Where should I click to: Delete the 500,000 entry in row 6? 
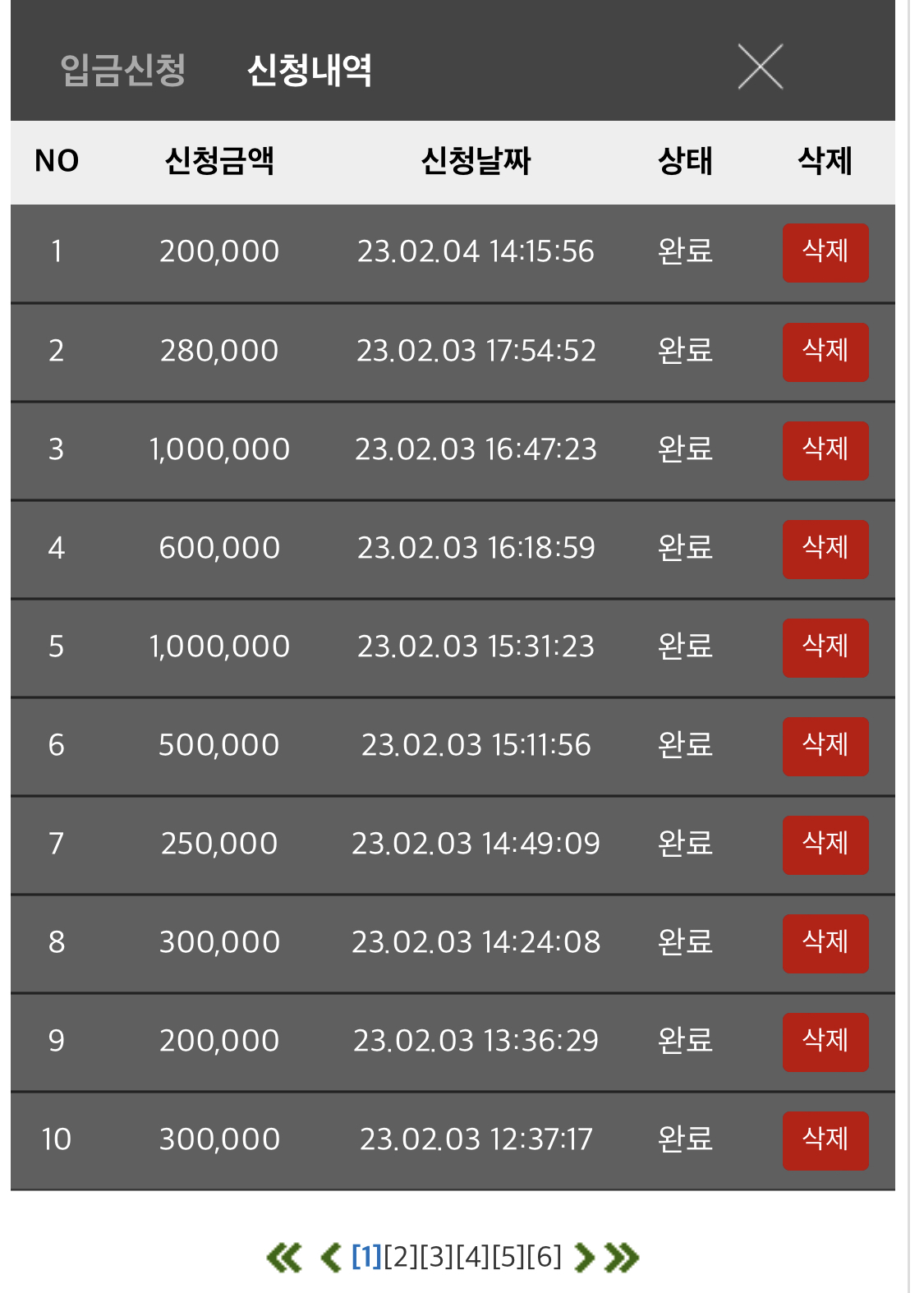point(825,746)
